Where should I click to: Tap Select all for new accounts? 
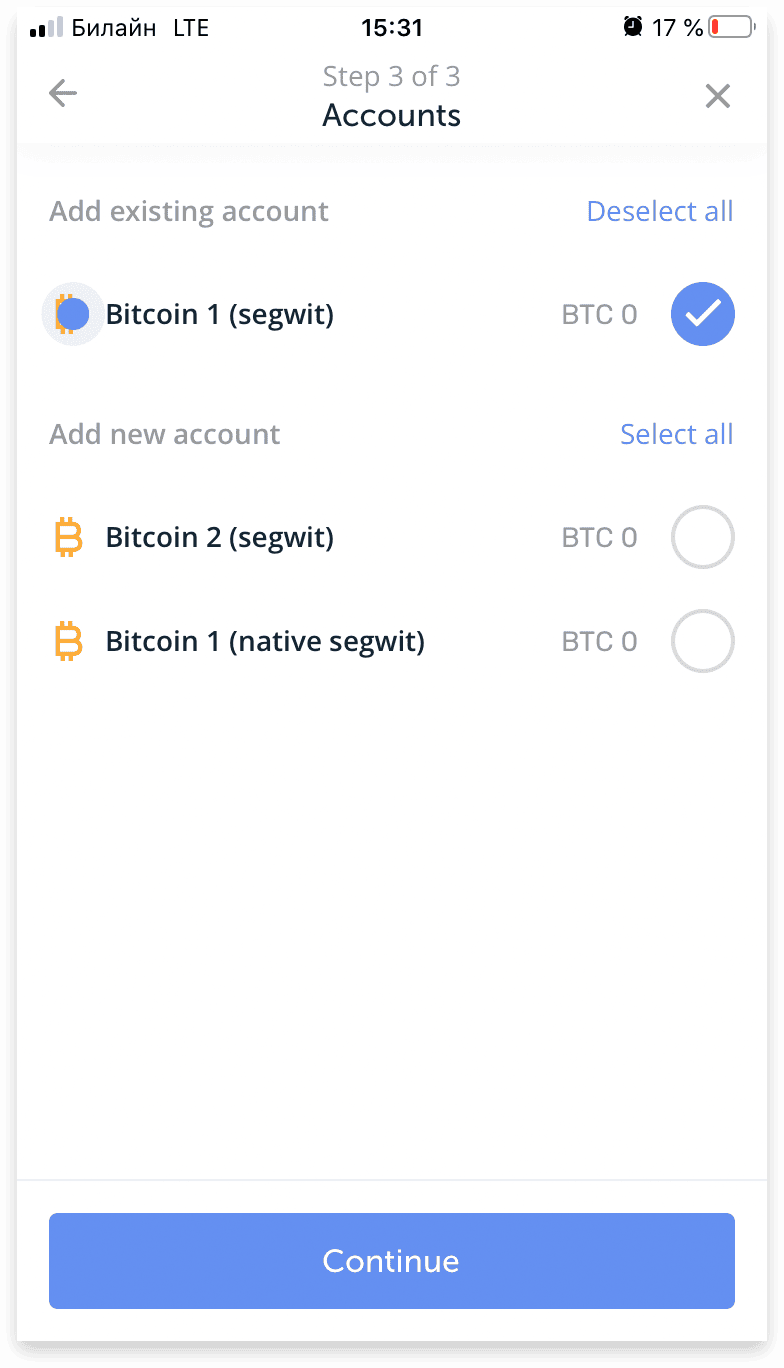point(677,434)
